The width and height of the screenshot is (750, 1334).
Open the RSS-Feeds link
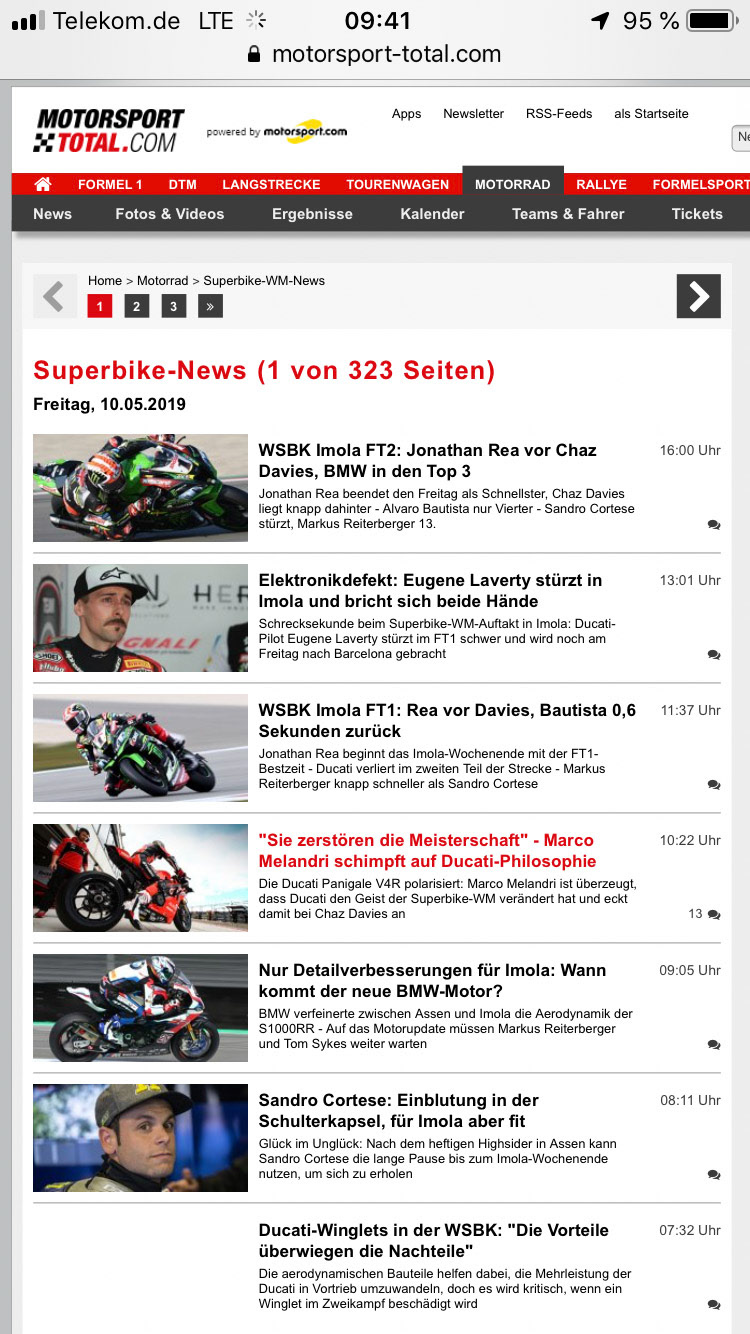coord(559,114)
